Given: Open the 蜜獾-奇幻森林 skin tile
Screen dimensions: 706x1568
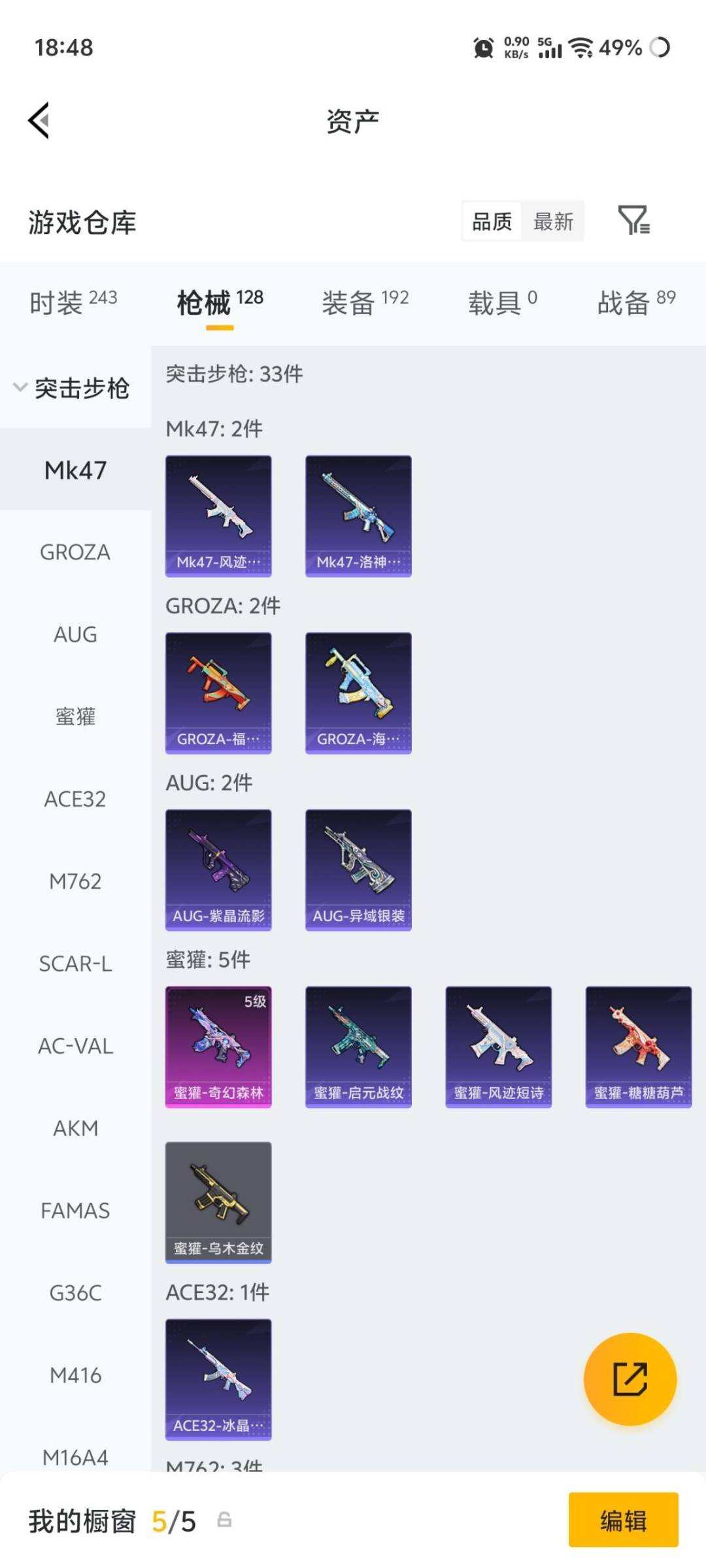Looking at the screenshot, I should click(218, 1047).
